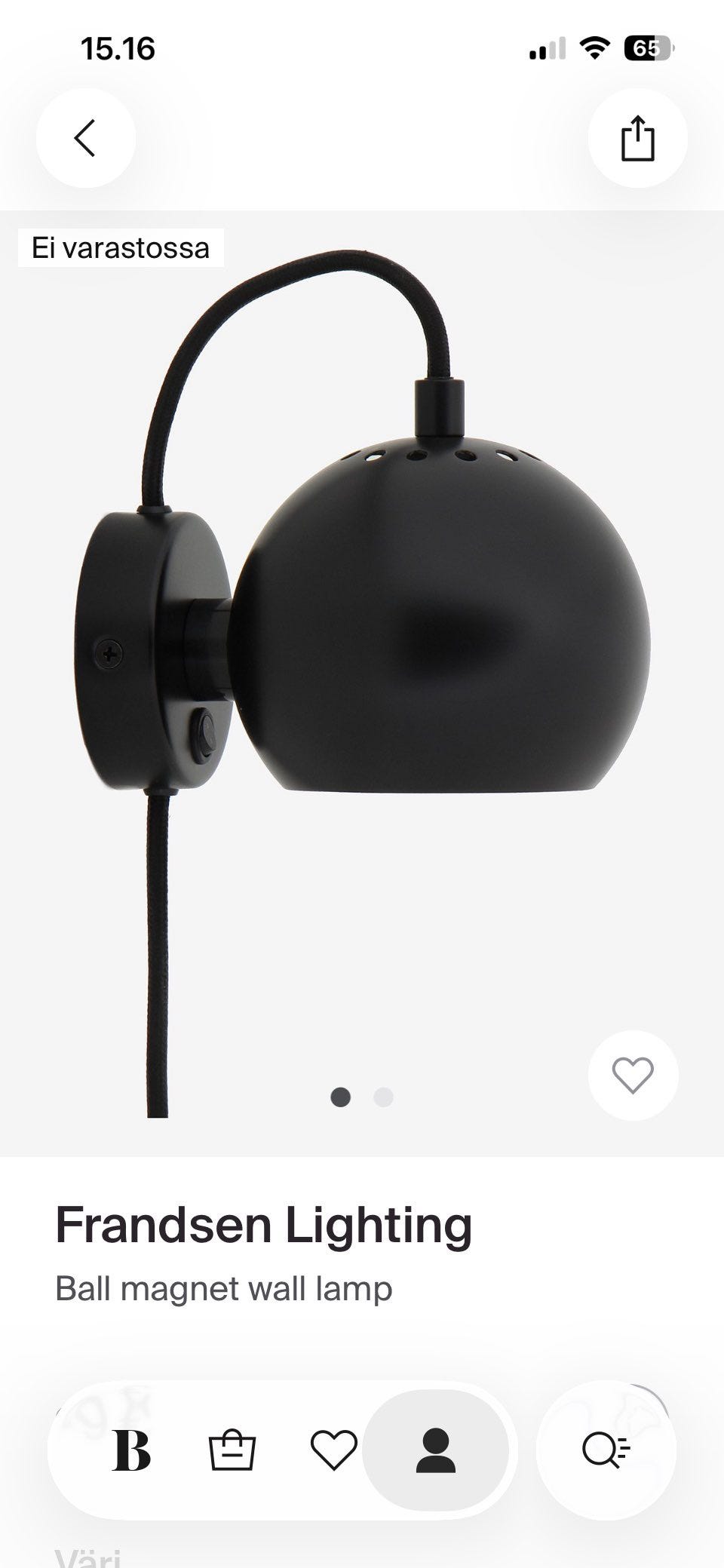Jump to the second image dot
Image resolution: width=724 pixels, height=1568 pixels.
[383, 1097]
